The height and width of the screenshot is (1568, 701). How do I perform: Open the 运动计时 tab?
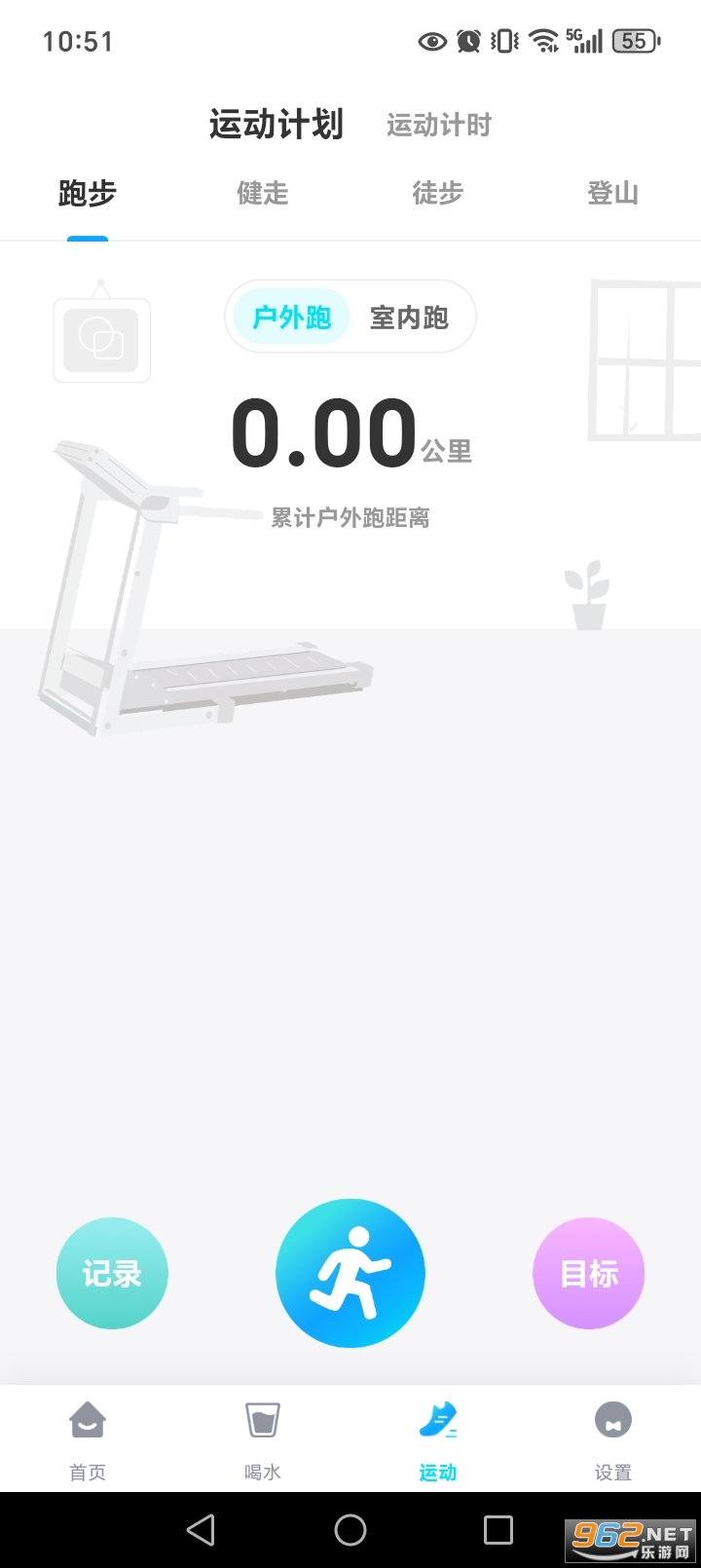coord(437,125)
